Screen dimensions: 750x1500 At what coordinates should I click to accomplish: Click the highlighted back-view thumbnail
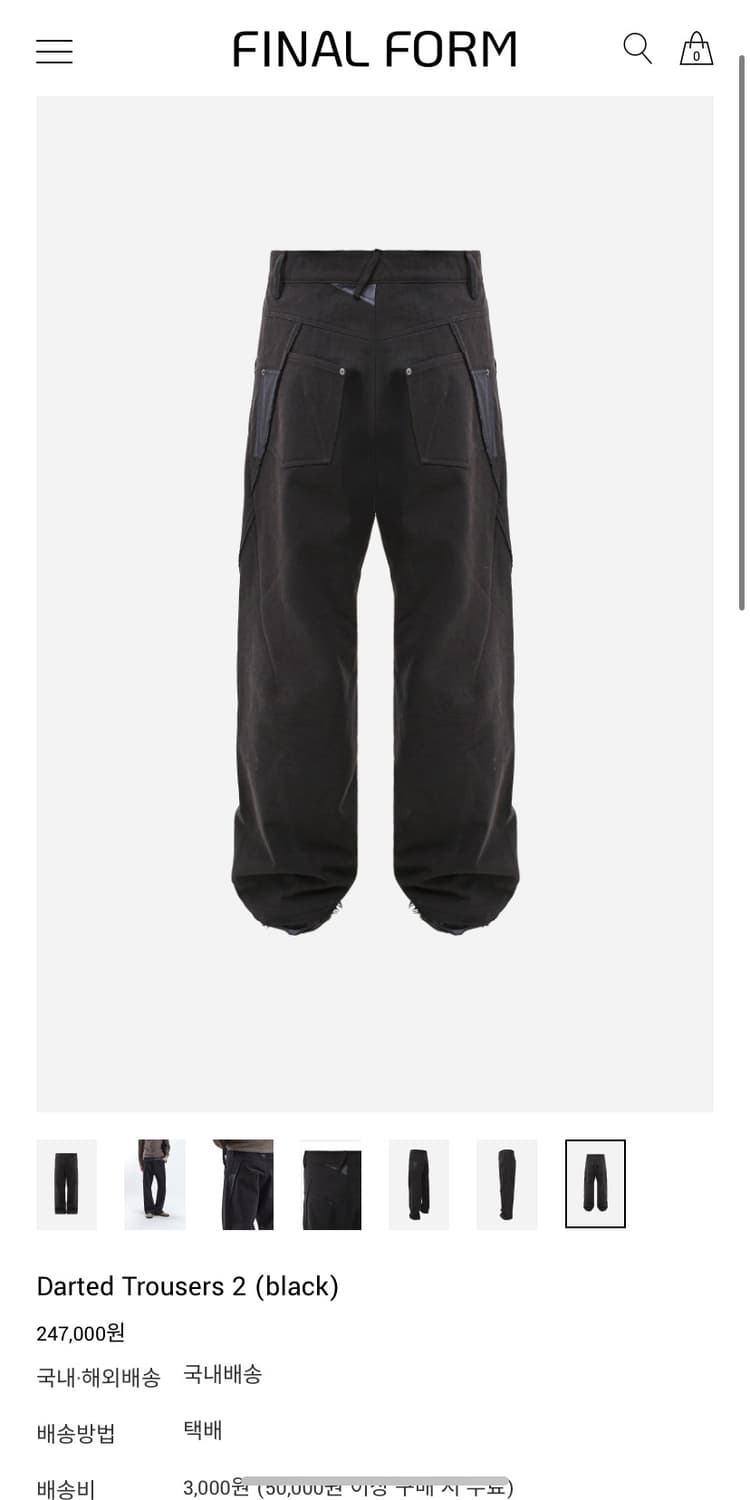595,1184
